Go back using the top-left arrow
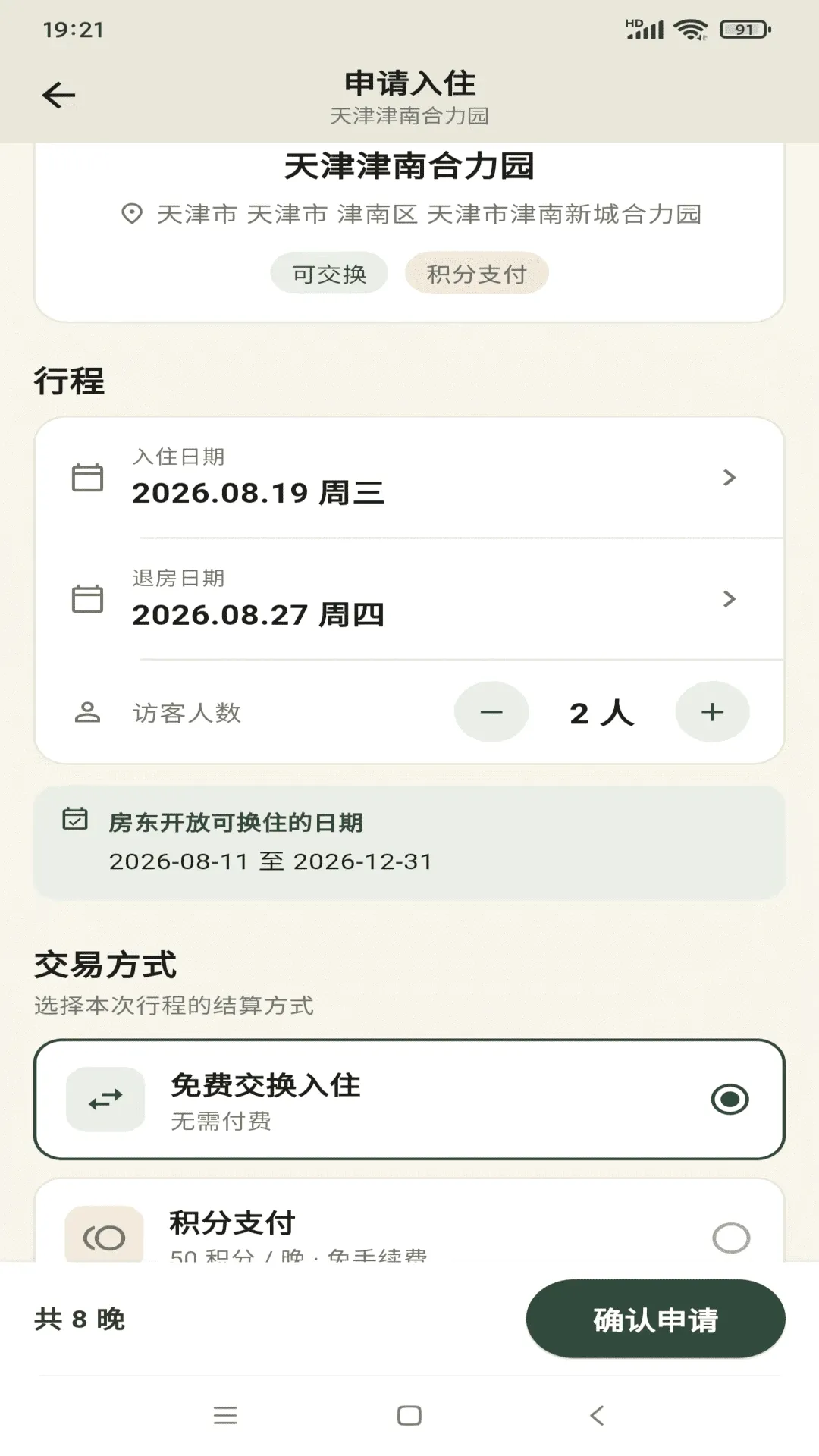 click(58, 96)
